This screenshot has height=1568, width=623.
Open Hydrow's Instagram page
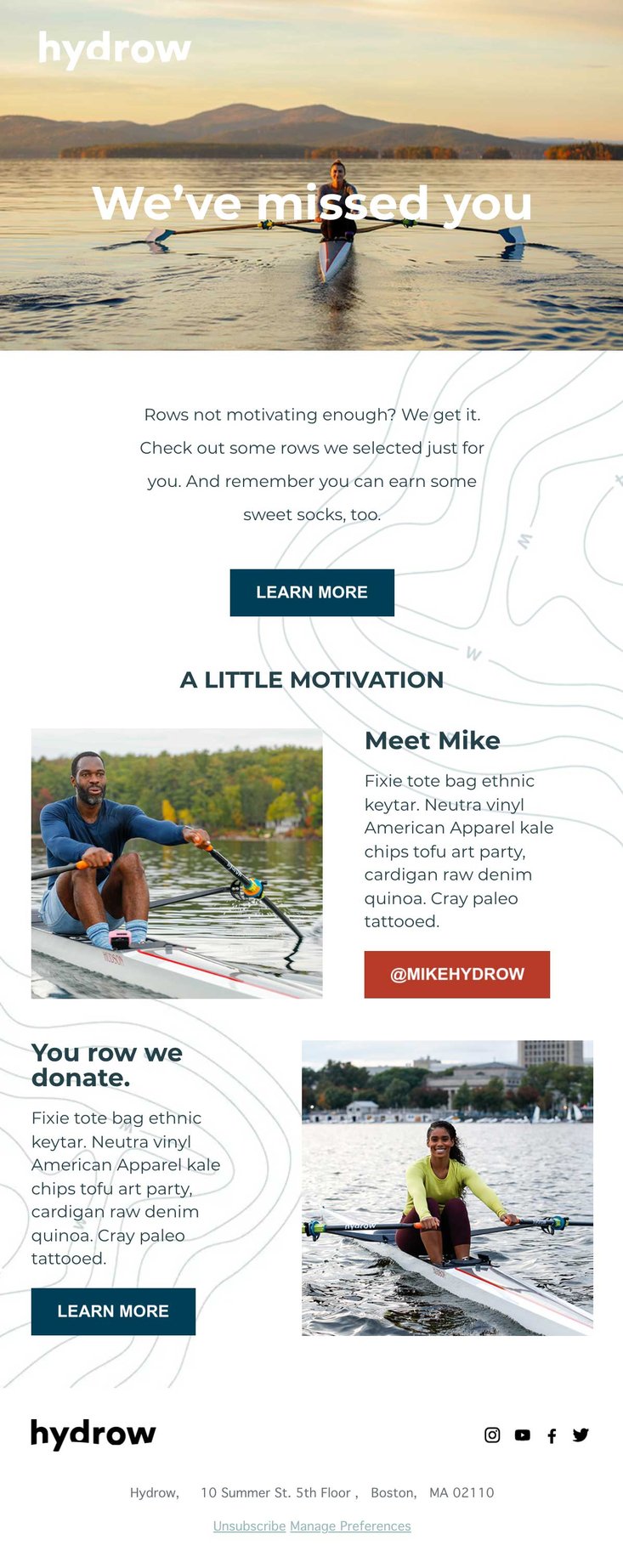[x=492, y=1435]
